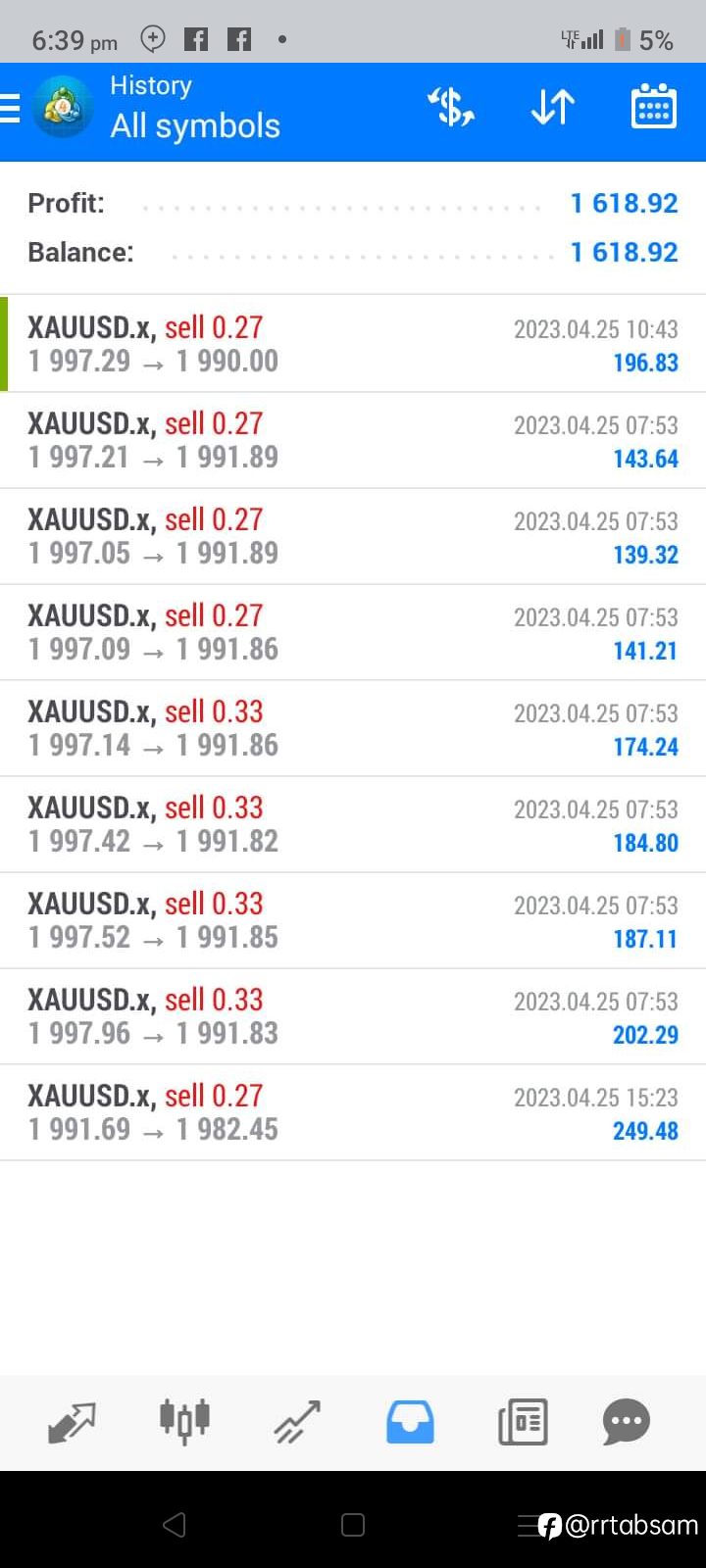Screen dimensions: 706x1568
Task: Go back with the system back button
Action: pos(175,1524)
